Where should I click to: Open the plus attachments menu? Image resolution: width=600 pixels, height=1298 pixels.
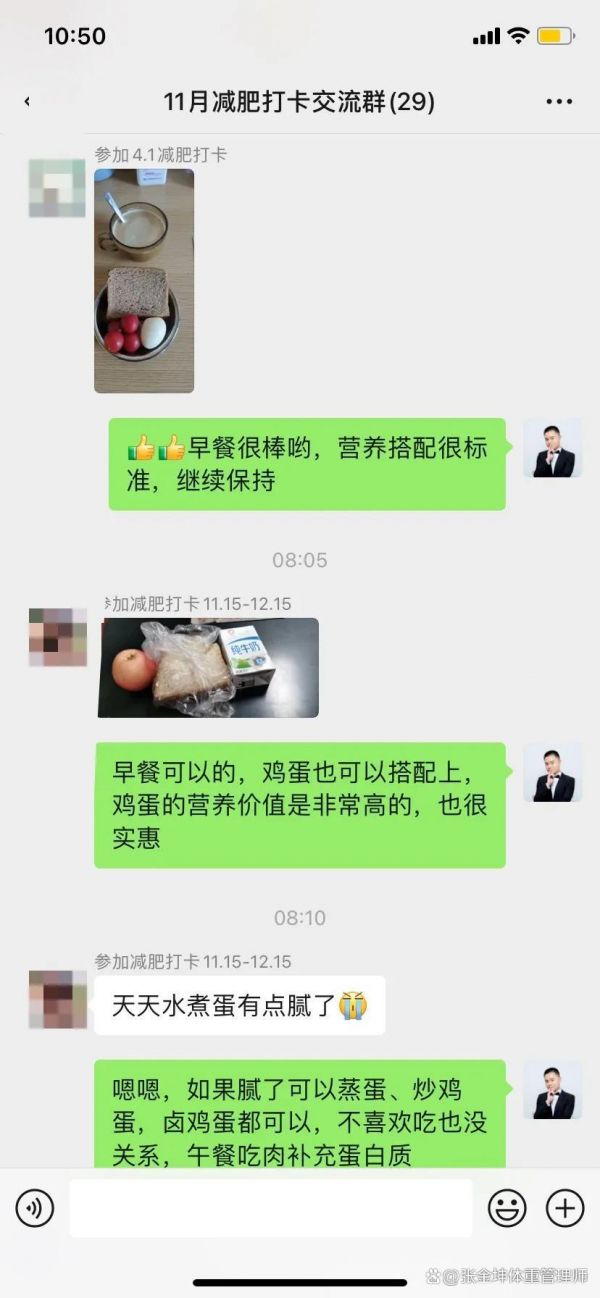(x=565, y=1209)
